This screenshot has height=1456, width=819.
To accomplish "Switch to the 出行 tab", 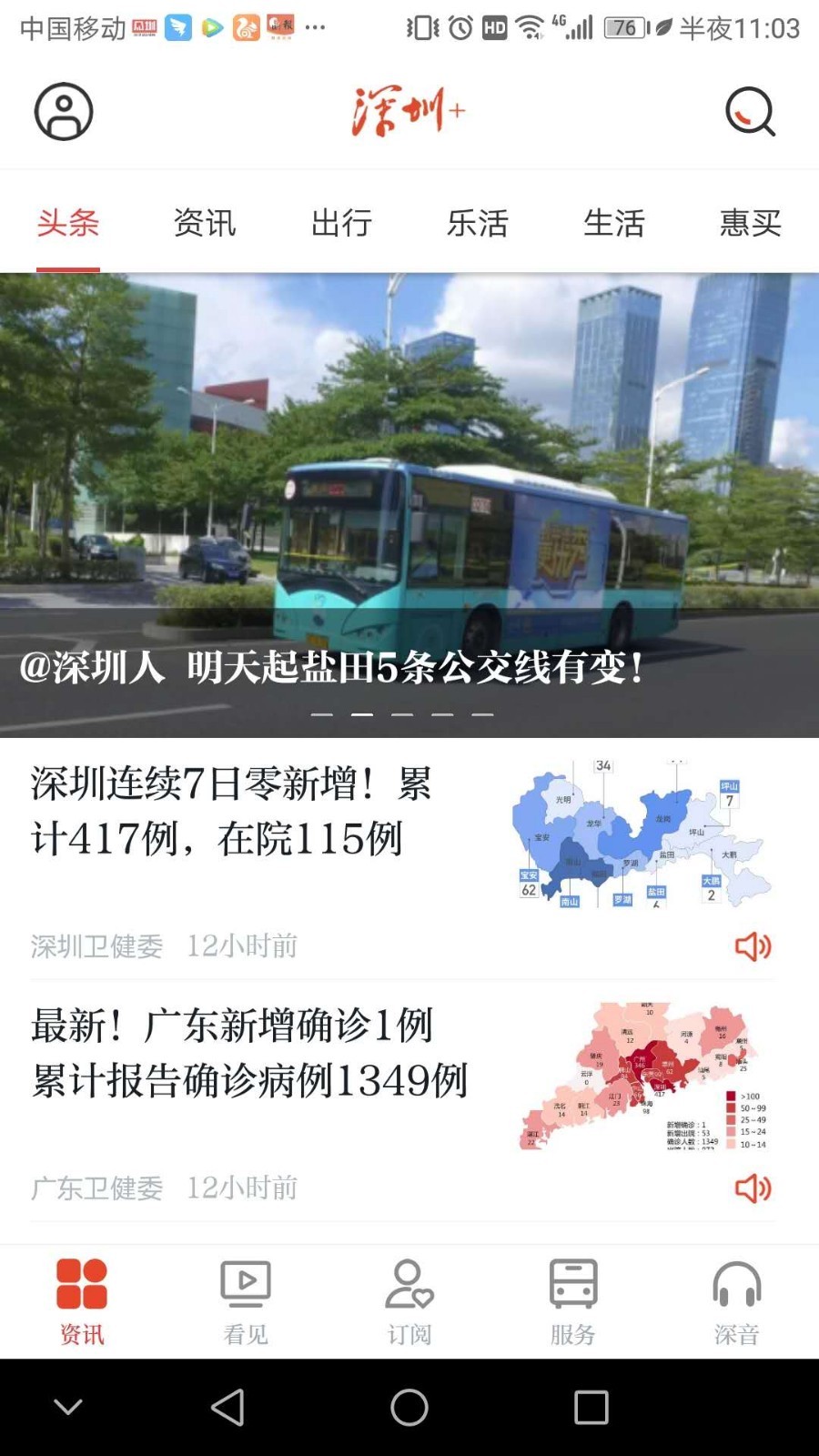I will tap(341, 223).
